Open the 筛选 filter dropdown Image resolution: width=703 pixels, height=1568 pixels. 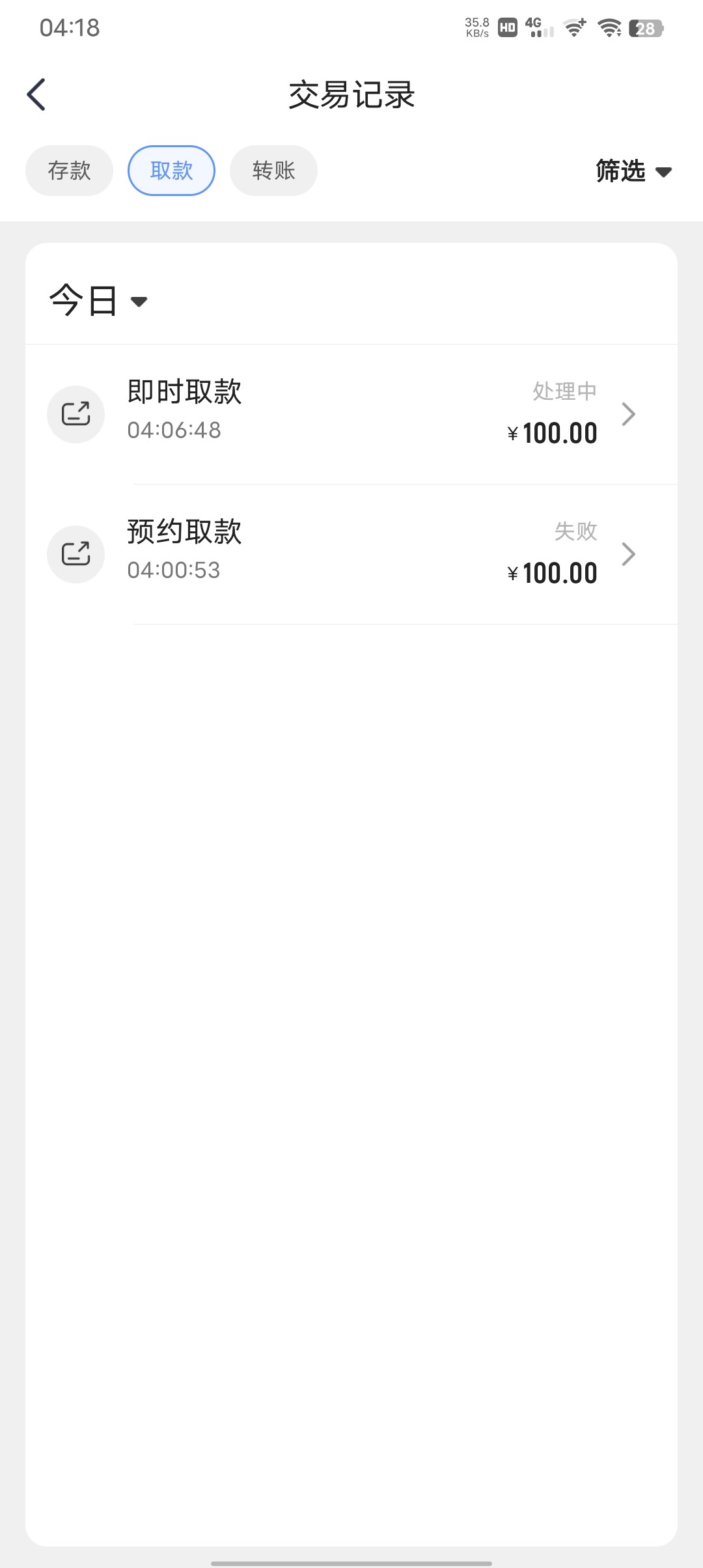pos(633,171)
